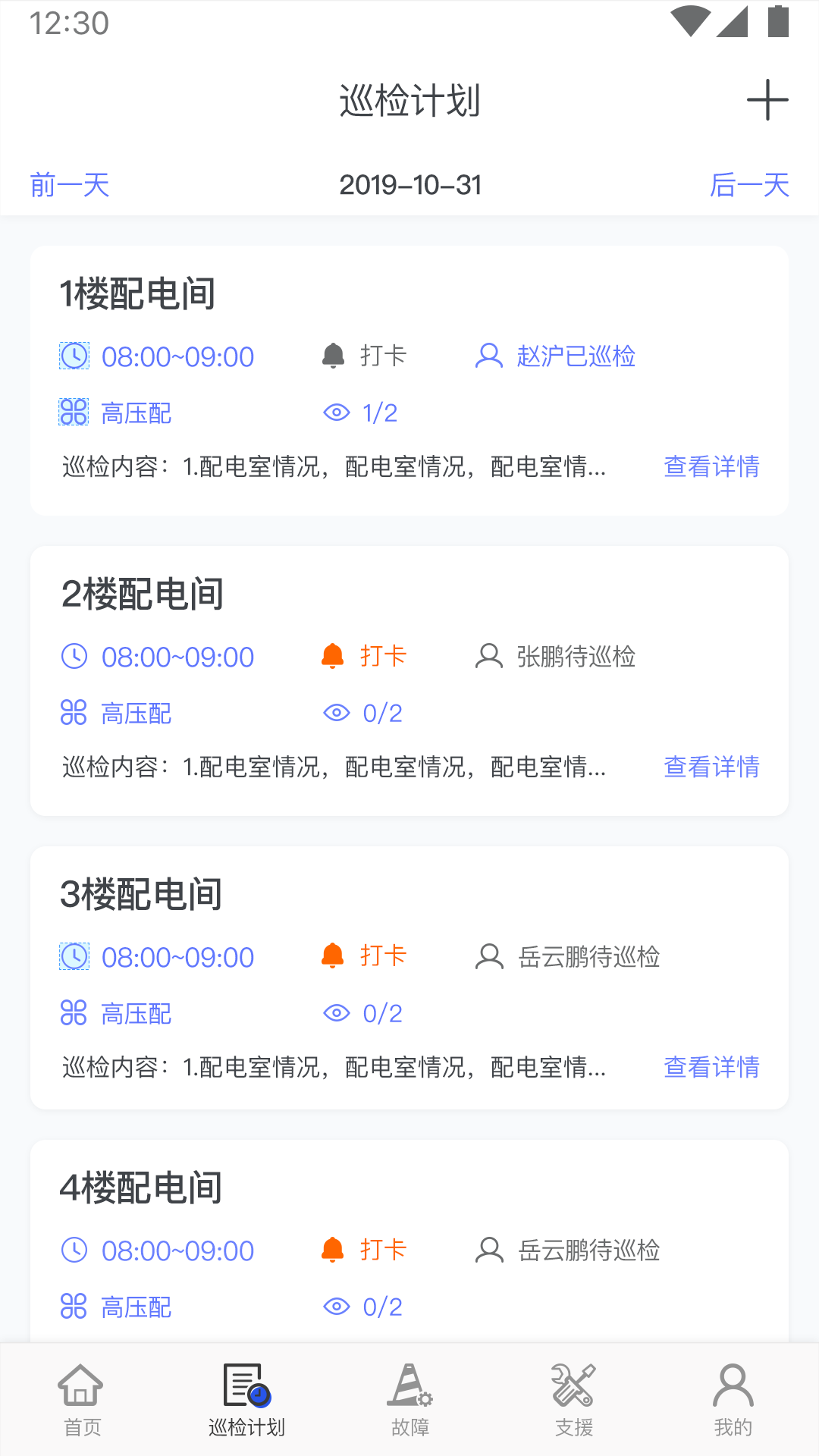View details (查看详情) for 3楼配电间
The height and width of the screenshot is (1456, 819).
click(711, 1067)
